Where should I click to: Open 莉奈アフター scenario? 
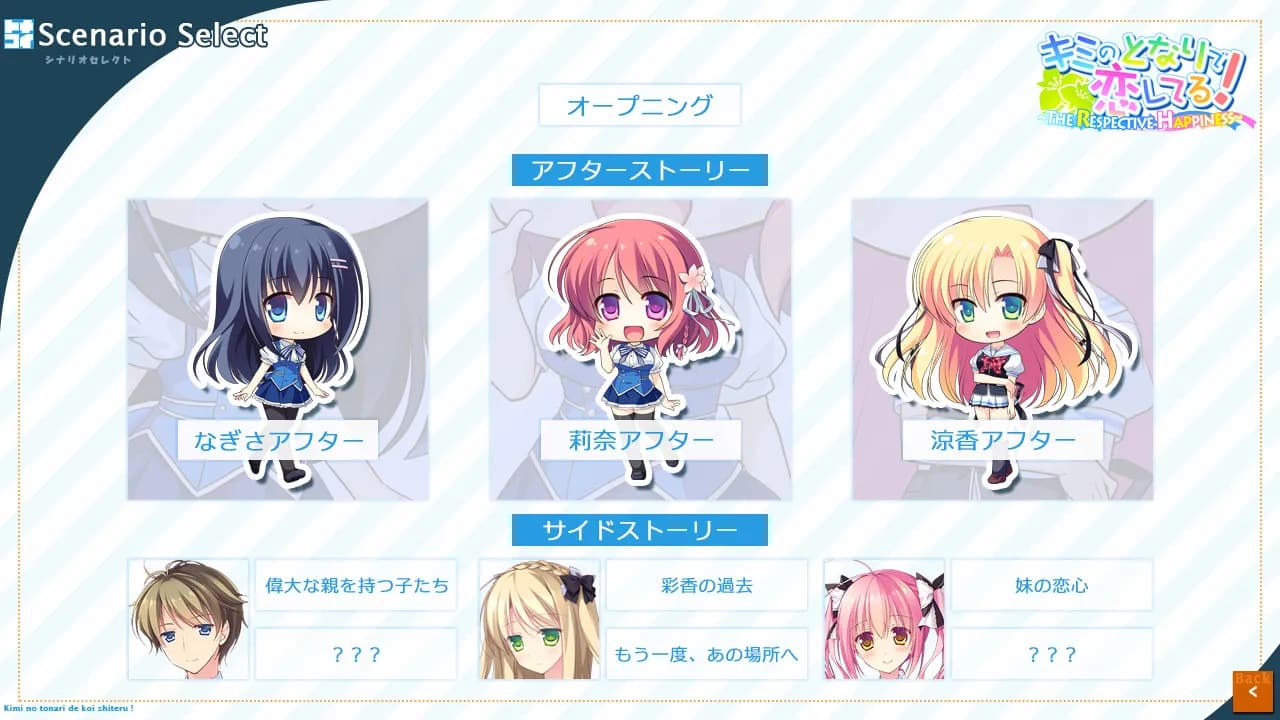[640, 440]
